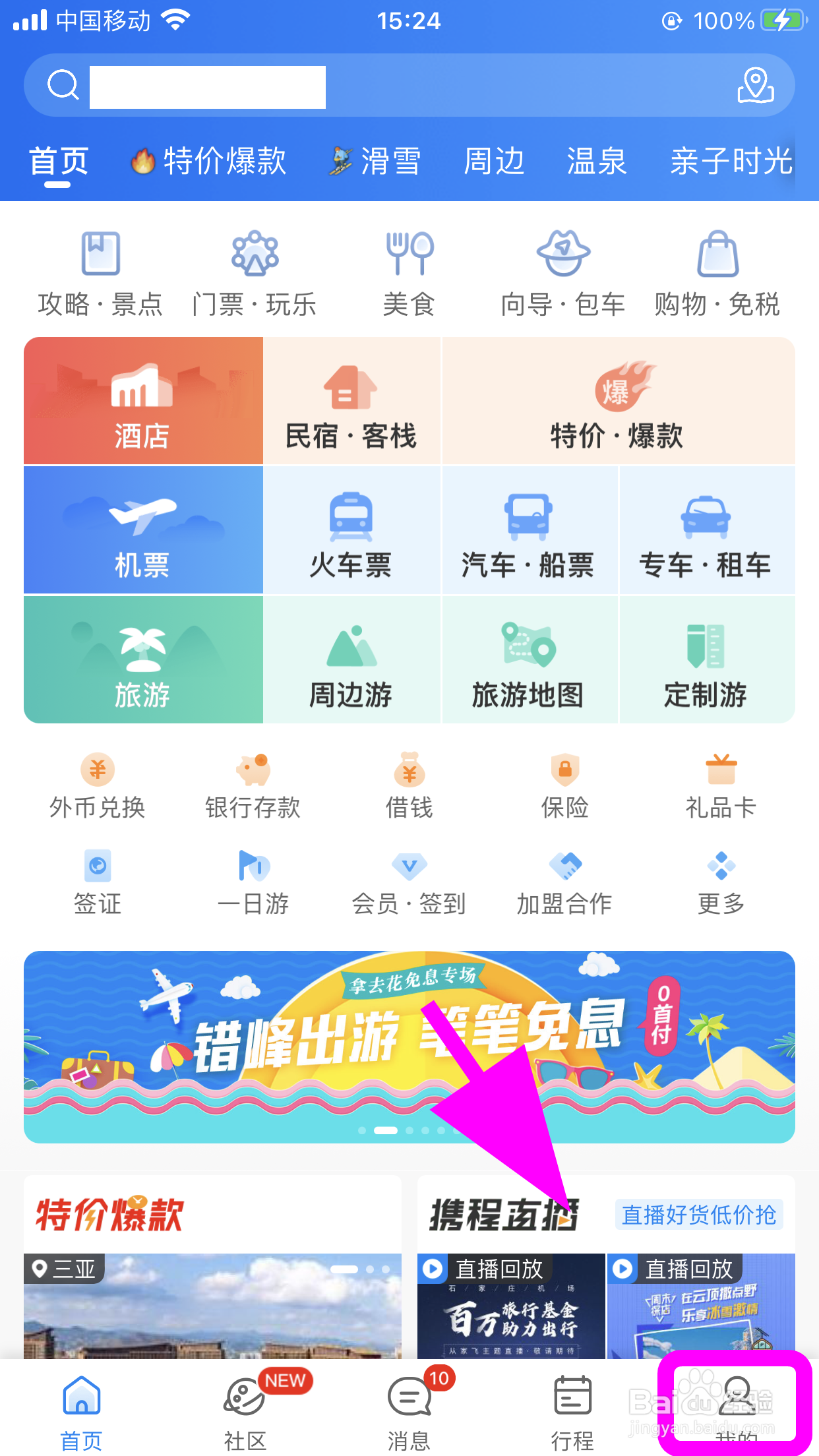Viewport: 819px width, 1456px height.
Task: Select the 签证 visa service icon
Action: click(x=98, y=884)
